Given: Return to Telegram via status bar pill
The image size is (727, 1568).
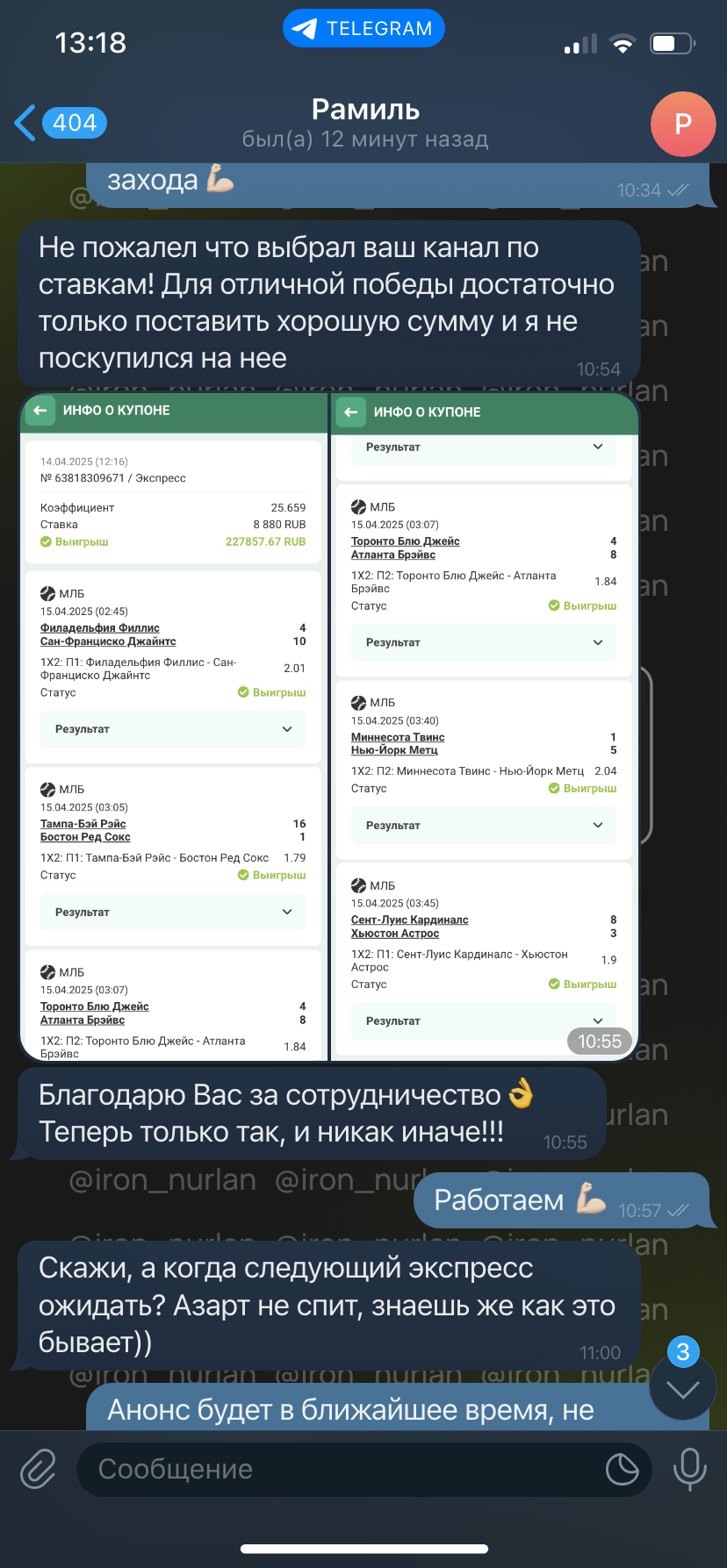Looking at the screenshot, I should tap(363, 28).
